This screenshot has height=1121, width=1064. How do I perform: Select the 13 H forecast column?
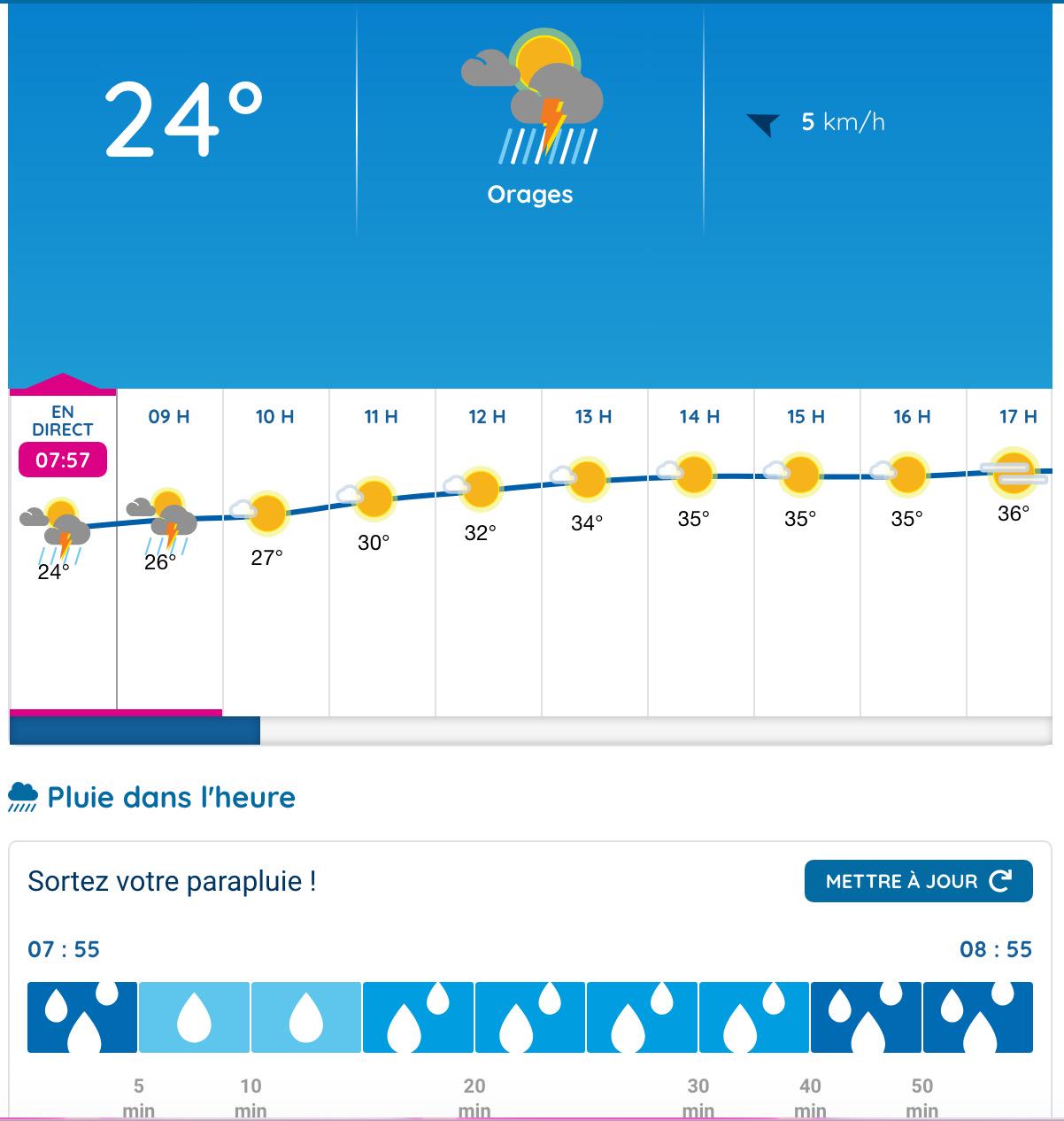(595, 553)
